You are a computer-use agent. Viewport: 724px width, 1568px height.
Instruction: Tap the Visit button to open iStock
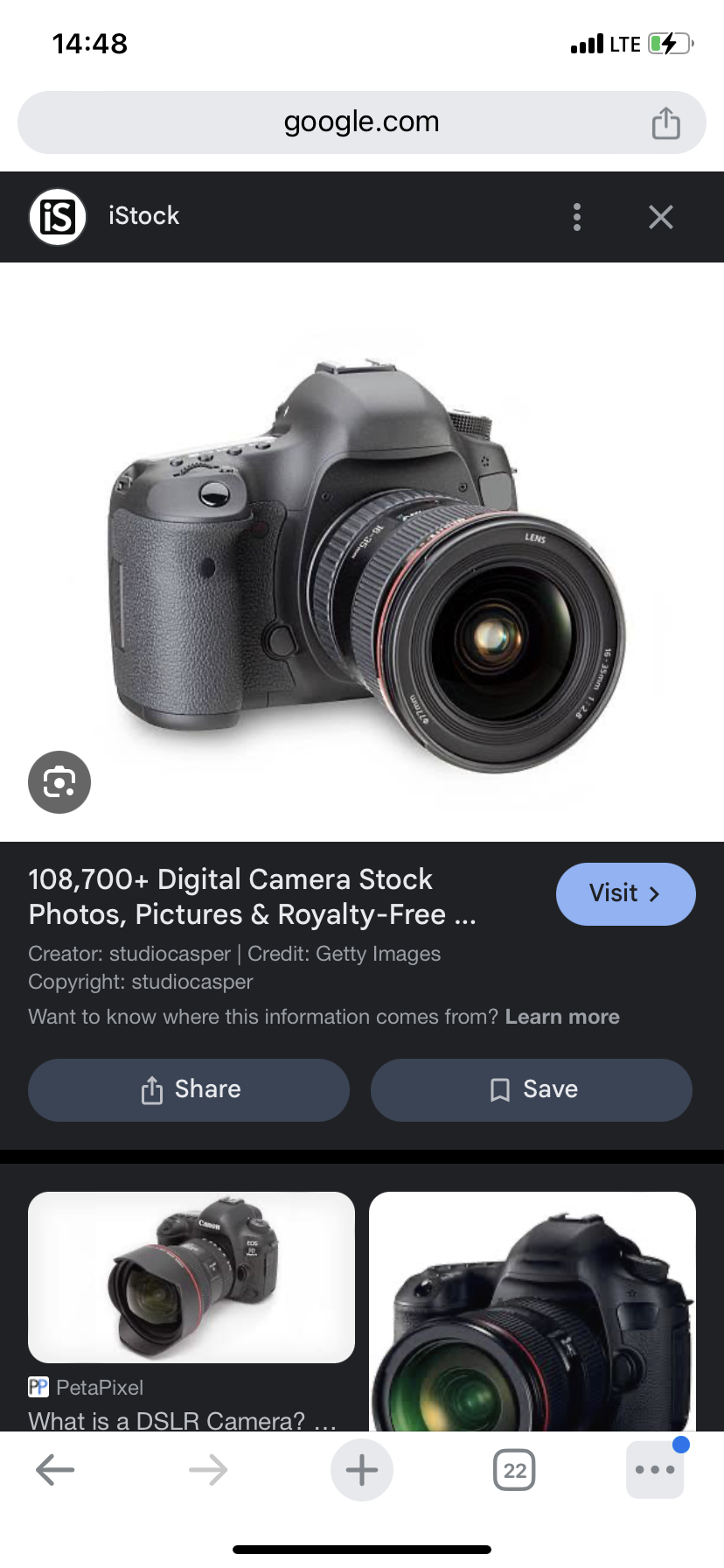coord(625,893)
